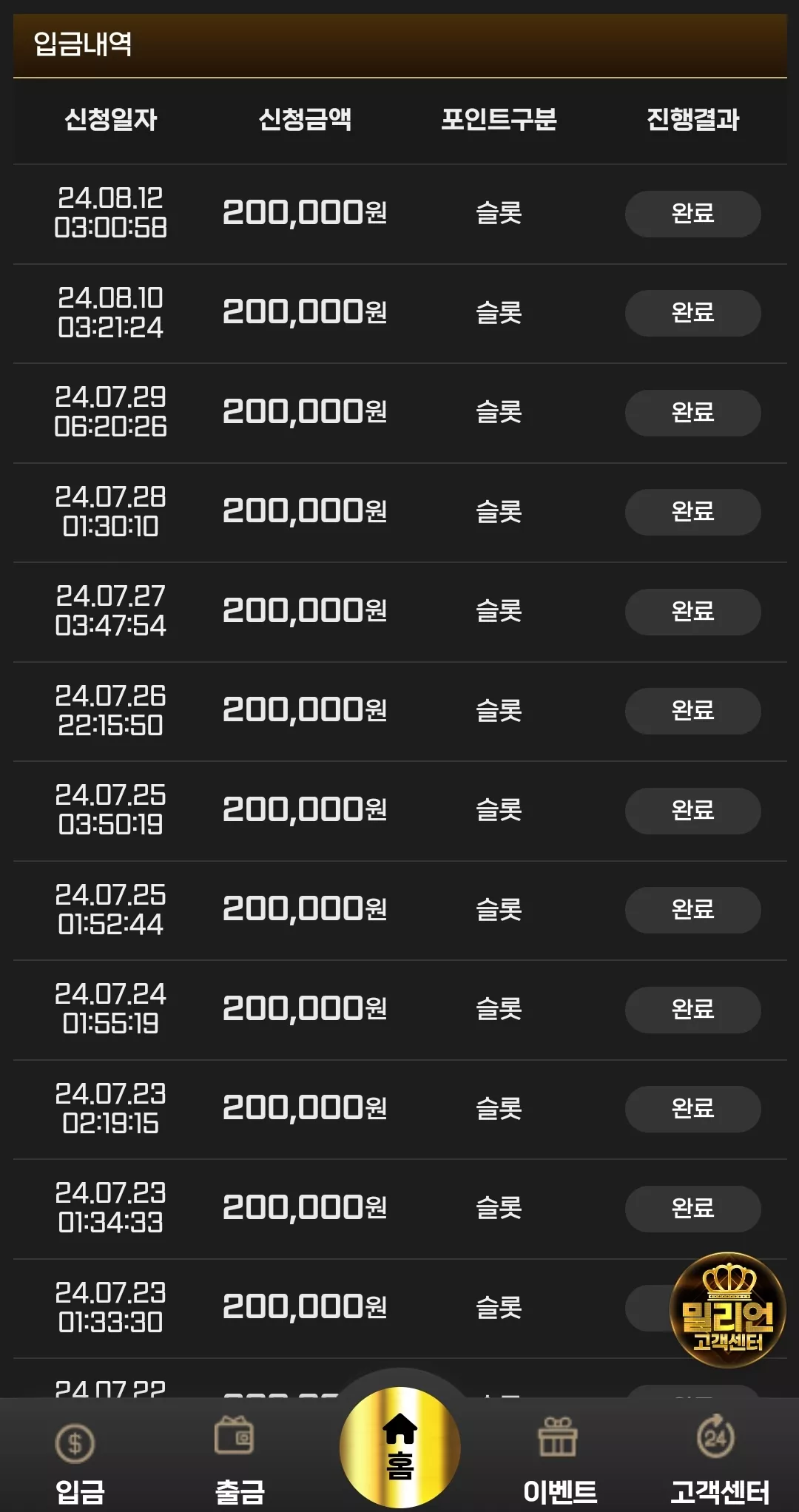Tap 완료 status for the 24.07.29 deposit

click(x=692, y=413)
